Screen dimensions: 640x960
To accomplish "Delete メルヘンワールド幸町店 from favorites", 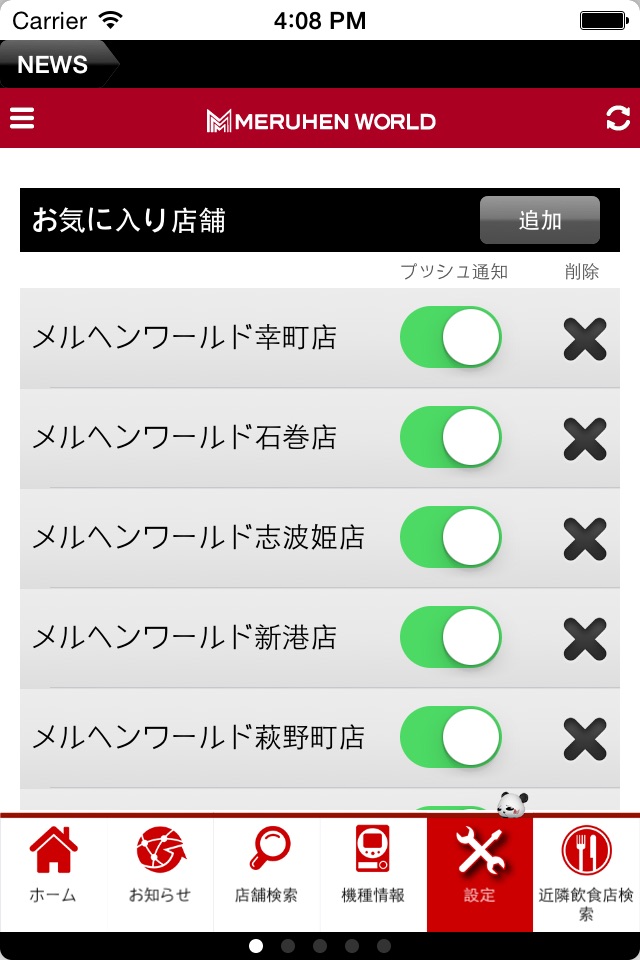I will (x=585, y=339).
